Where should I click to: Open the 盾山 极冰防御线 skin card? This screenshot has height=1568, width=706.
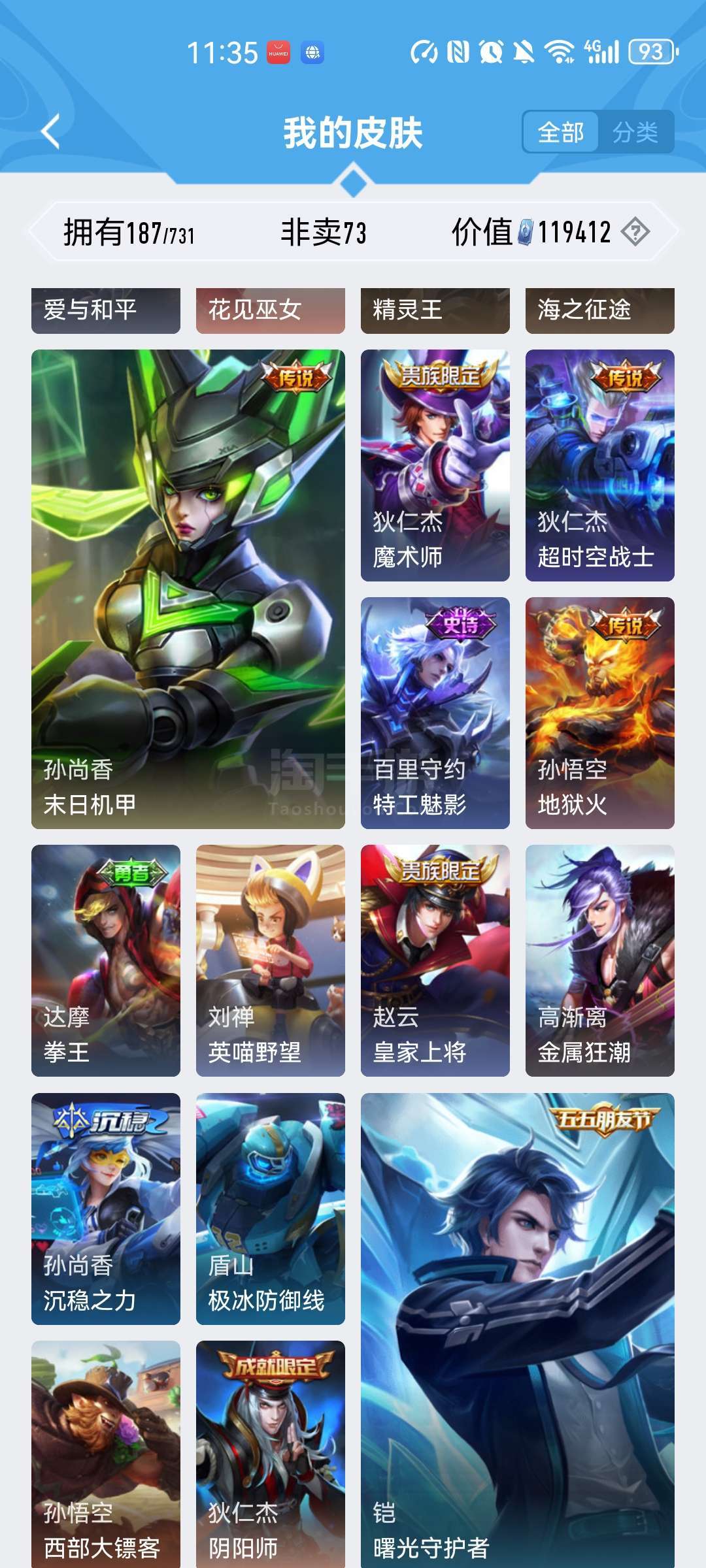click(x=271, y=1209)
